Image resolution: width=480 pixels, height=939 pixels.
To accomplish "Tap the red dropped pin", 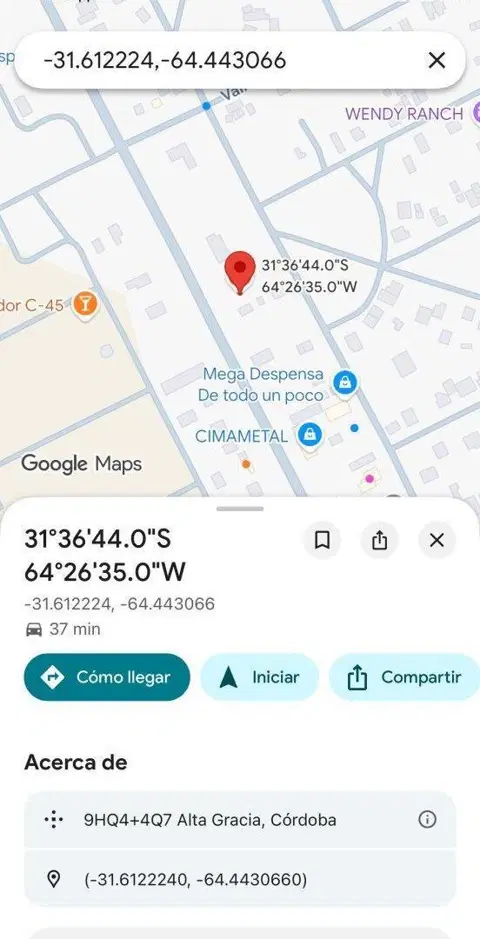I will (239, 272).
